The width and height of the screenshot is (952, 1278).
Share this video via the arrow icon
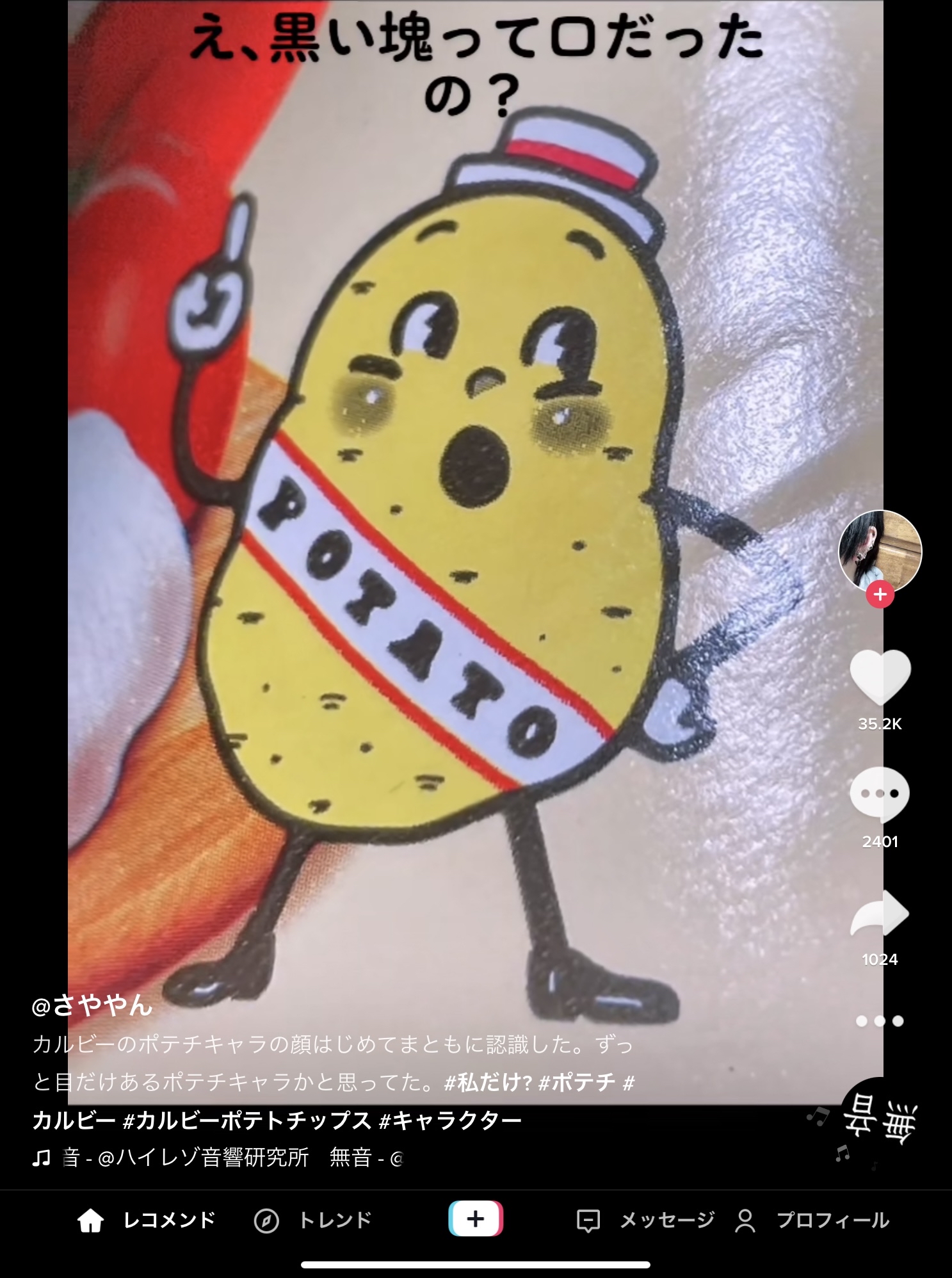click(880, 913)
